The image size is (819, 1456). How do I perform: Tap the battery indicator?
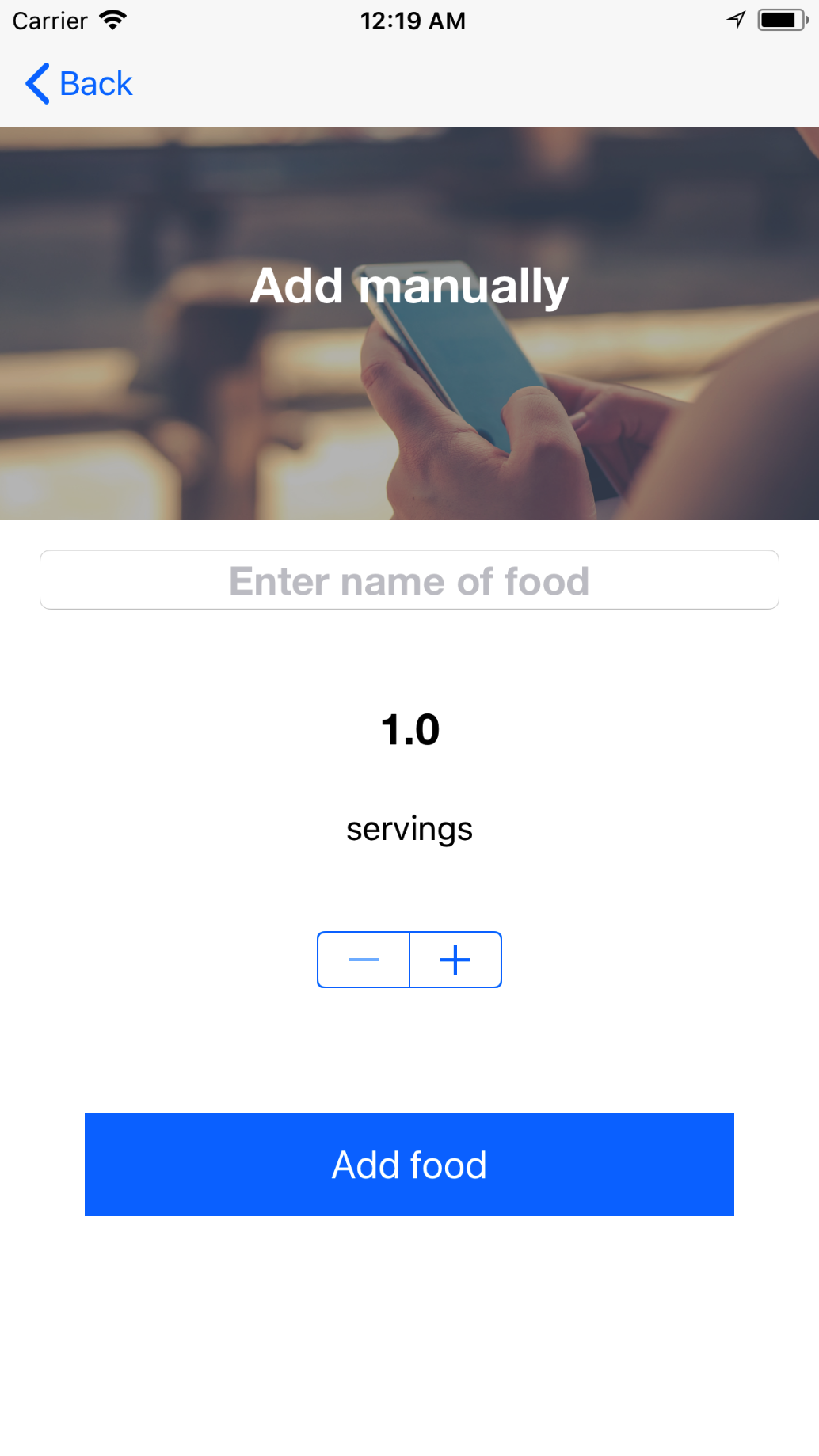779,20
